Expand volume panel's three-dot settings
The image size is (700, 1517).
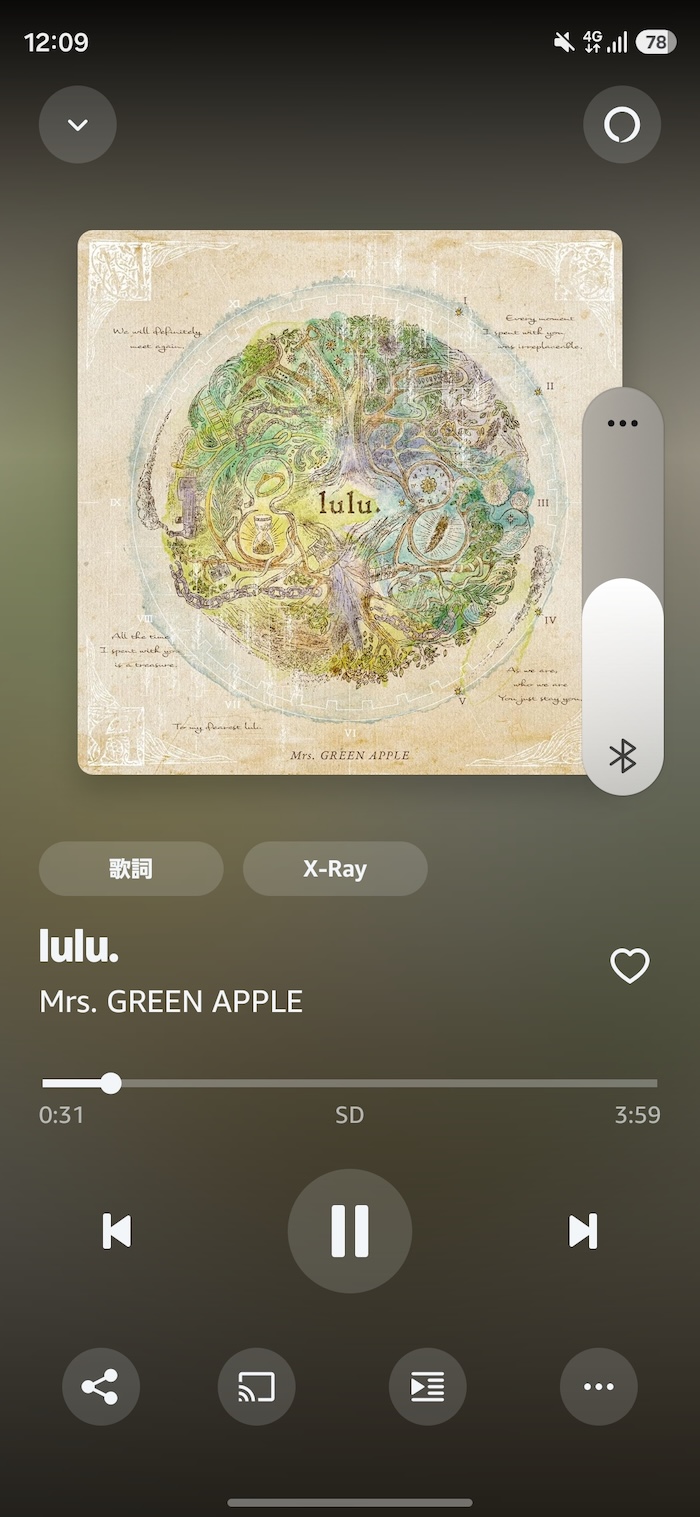(622, 423)
